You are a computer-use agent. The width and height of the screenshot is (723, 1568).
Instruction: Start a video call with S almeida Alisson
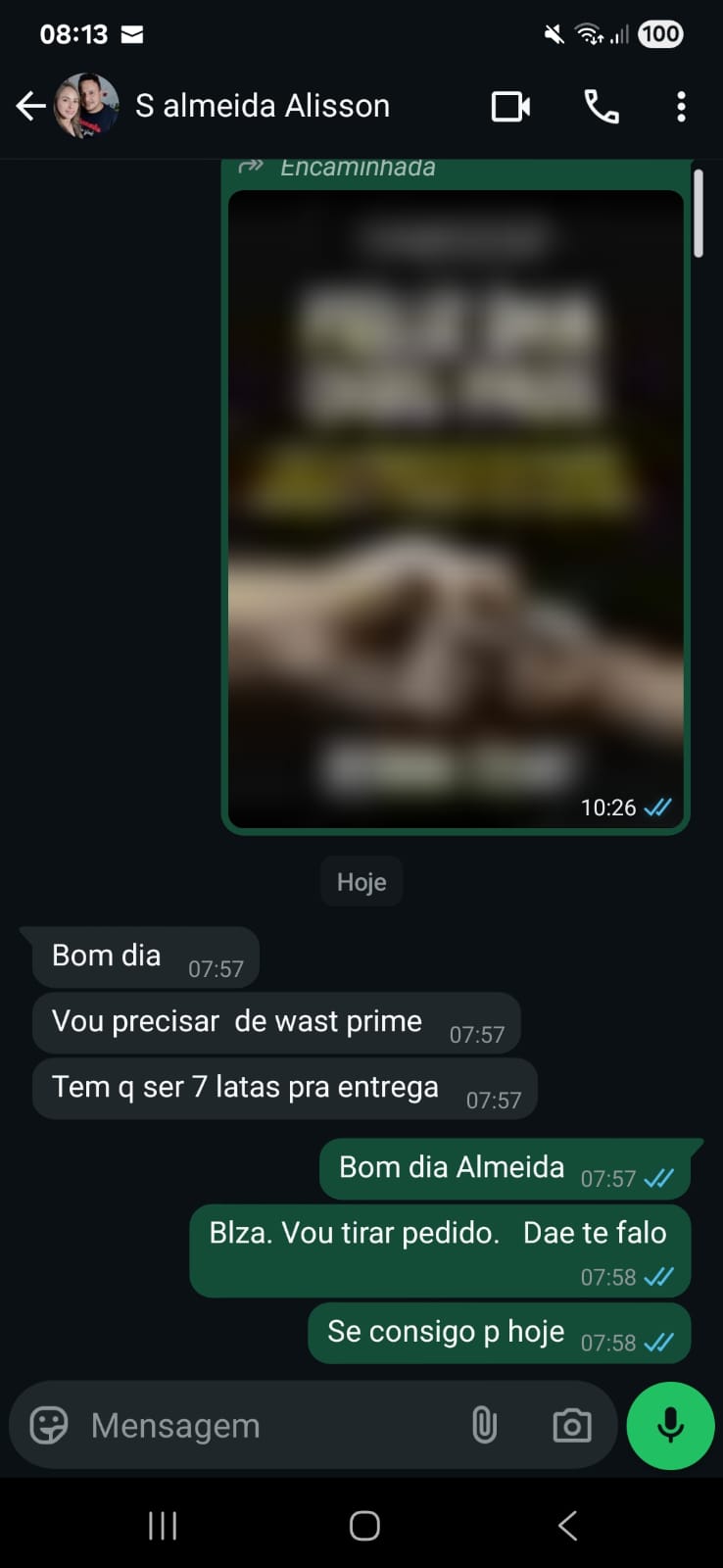click(x=510, y=106)
